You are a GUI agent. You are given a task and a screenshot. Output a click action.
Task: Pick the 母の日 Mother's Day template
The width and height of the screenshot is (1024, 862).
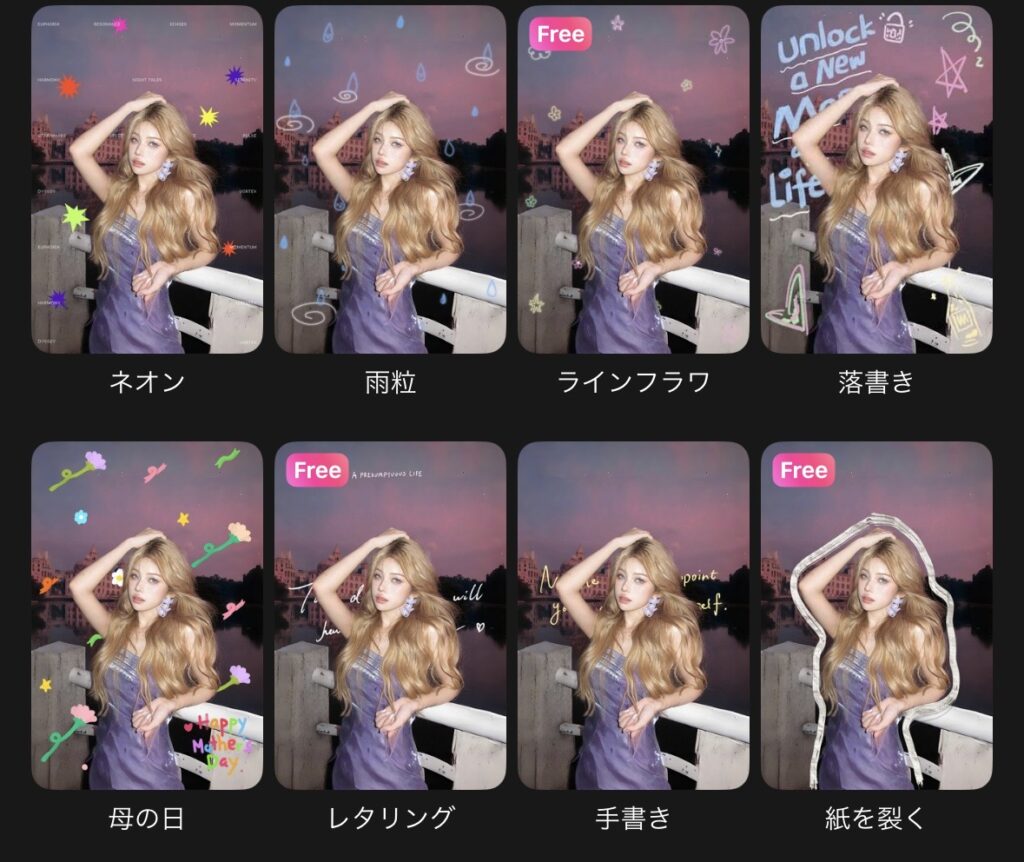click(147, 615)
